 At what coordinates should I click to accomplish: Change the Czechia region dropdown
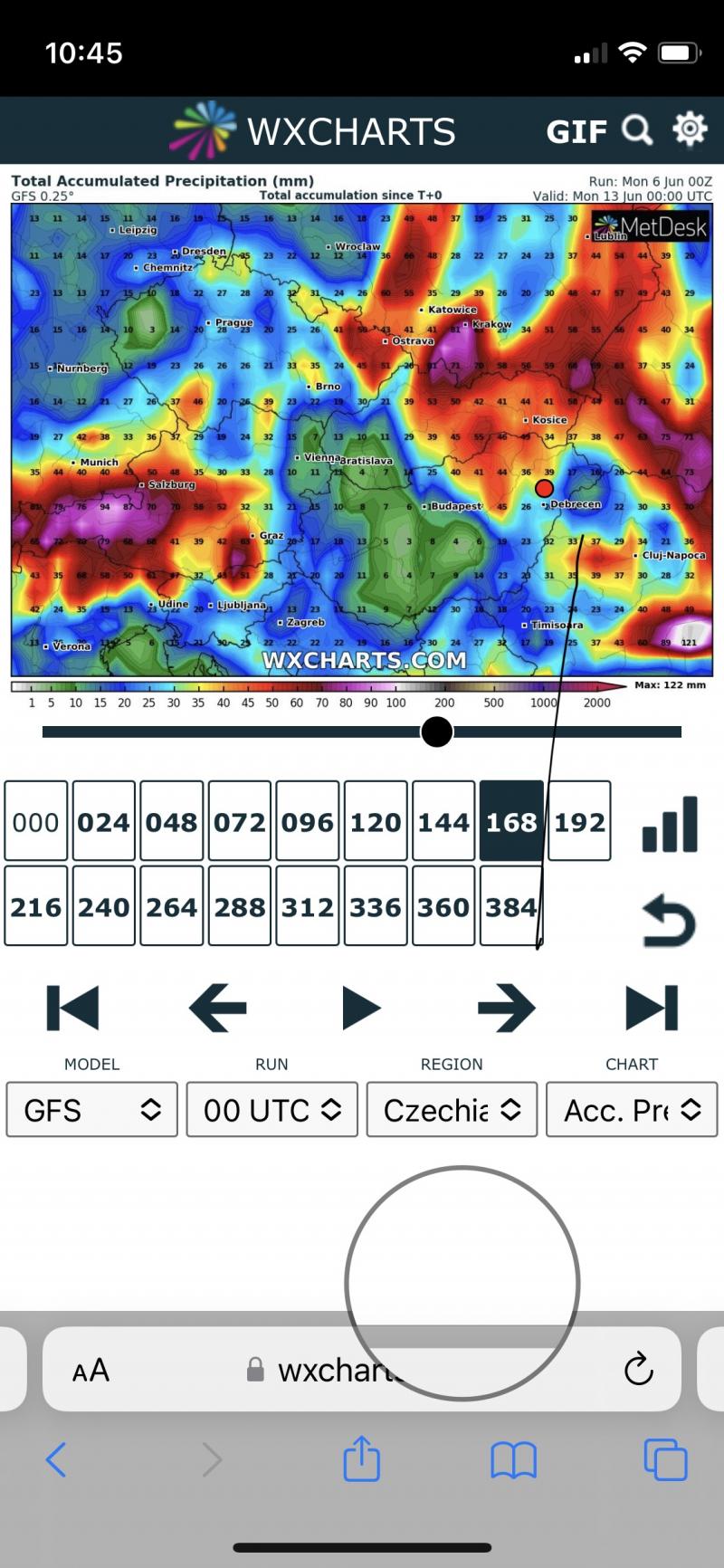coord(452,1110)
